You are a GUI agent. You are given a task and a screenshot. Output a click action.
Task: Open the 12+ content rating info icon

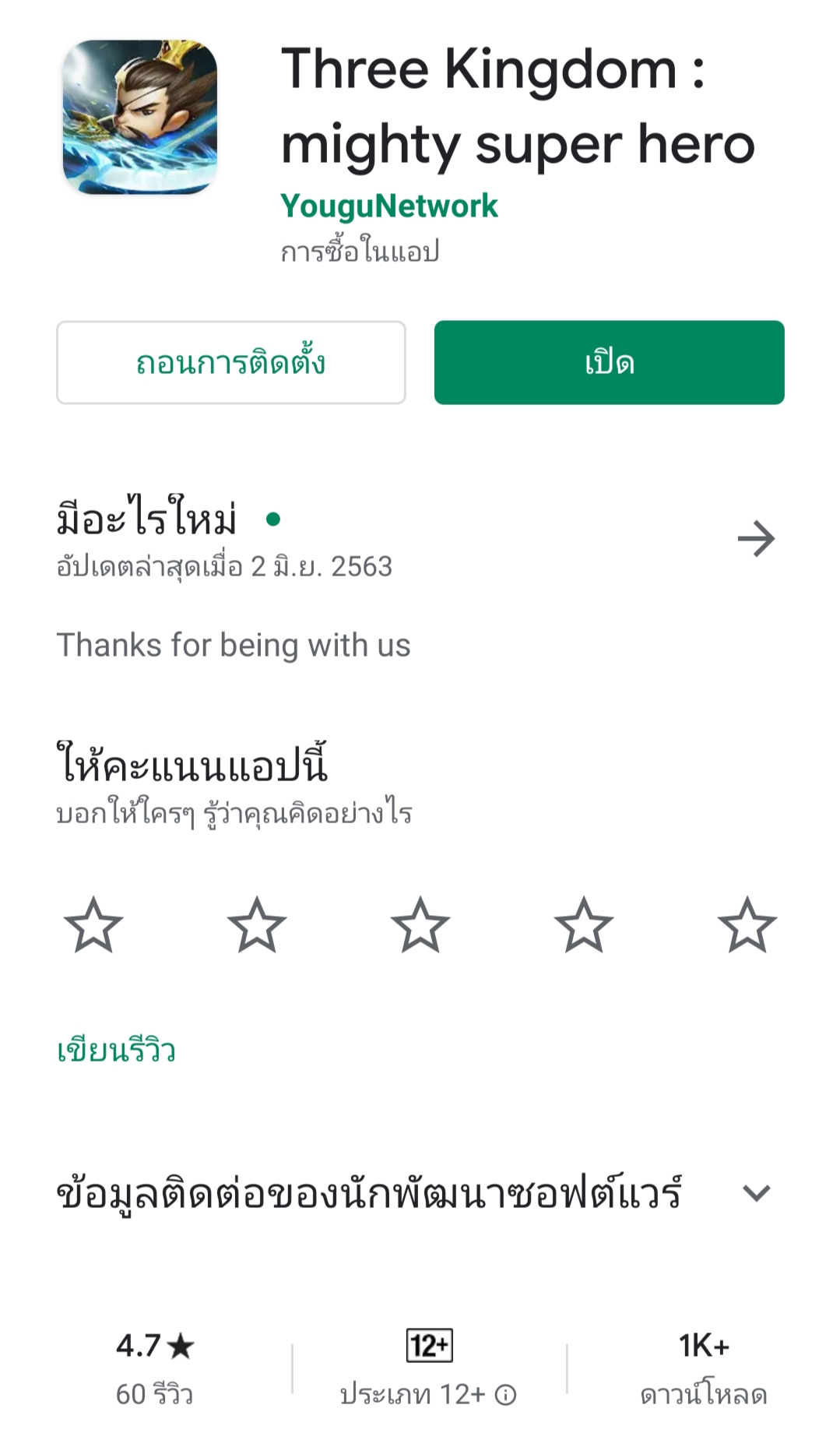click(506, 1394)
